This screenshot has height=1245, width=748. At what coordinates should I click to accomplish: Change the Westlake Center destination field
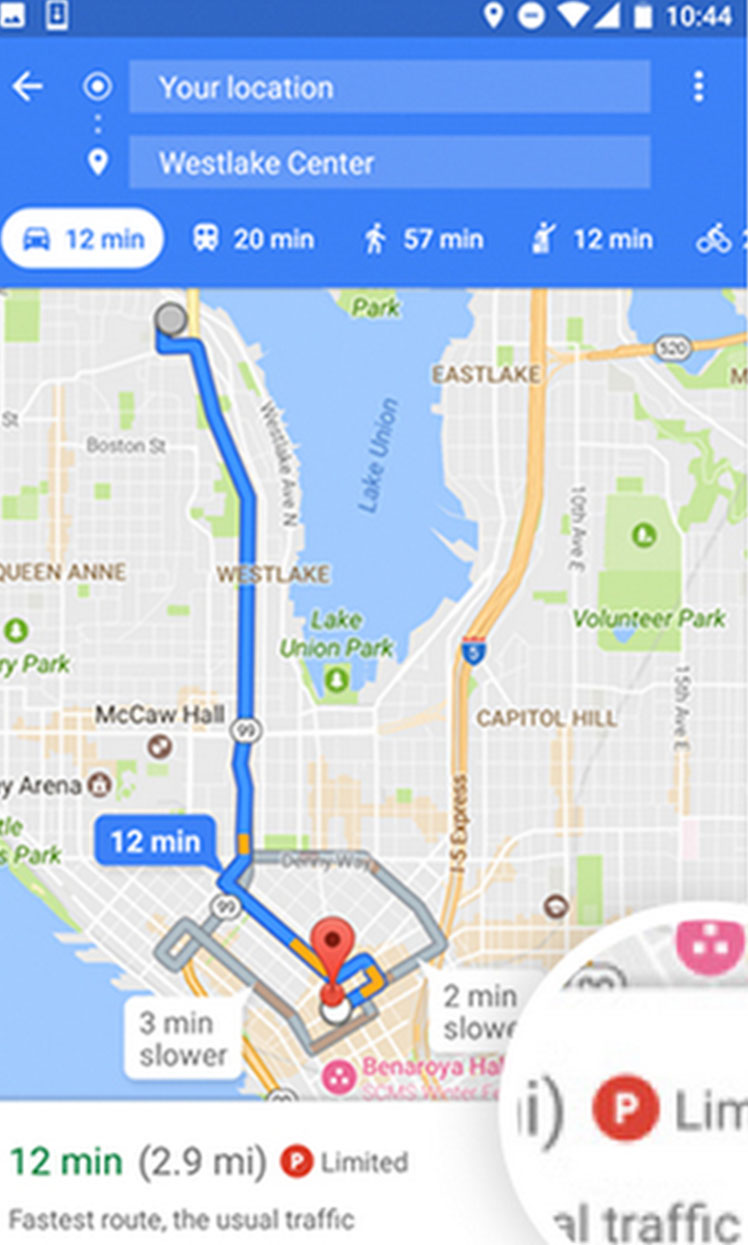click(389, 163)
